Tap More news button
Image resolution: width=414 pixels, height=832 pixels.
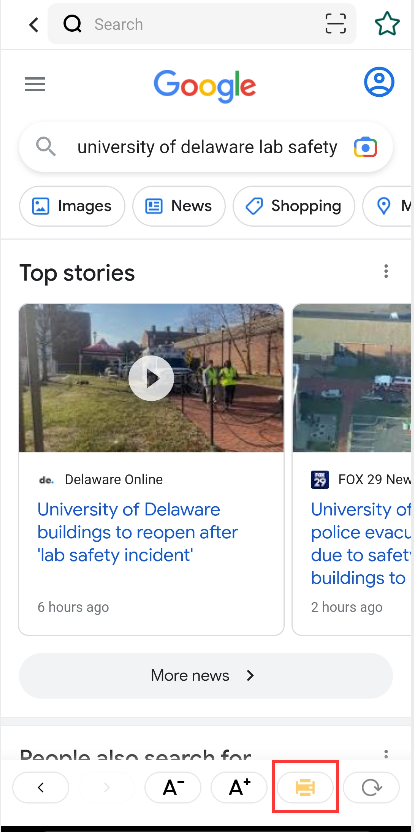(206, 675)
